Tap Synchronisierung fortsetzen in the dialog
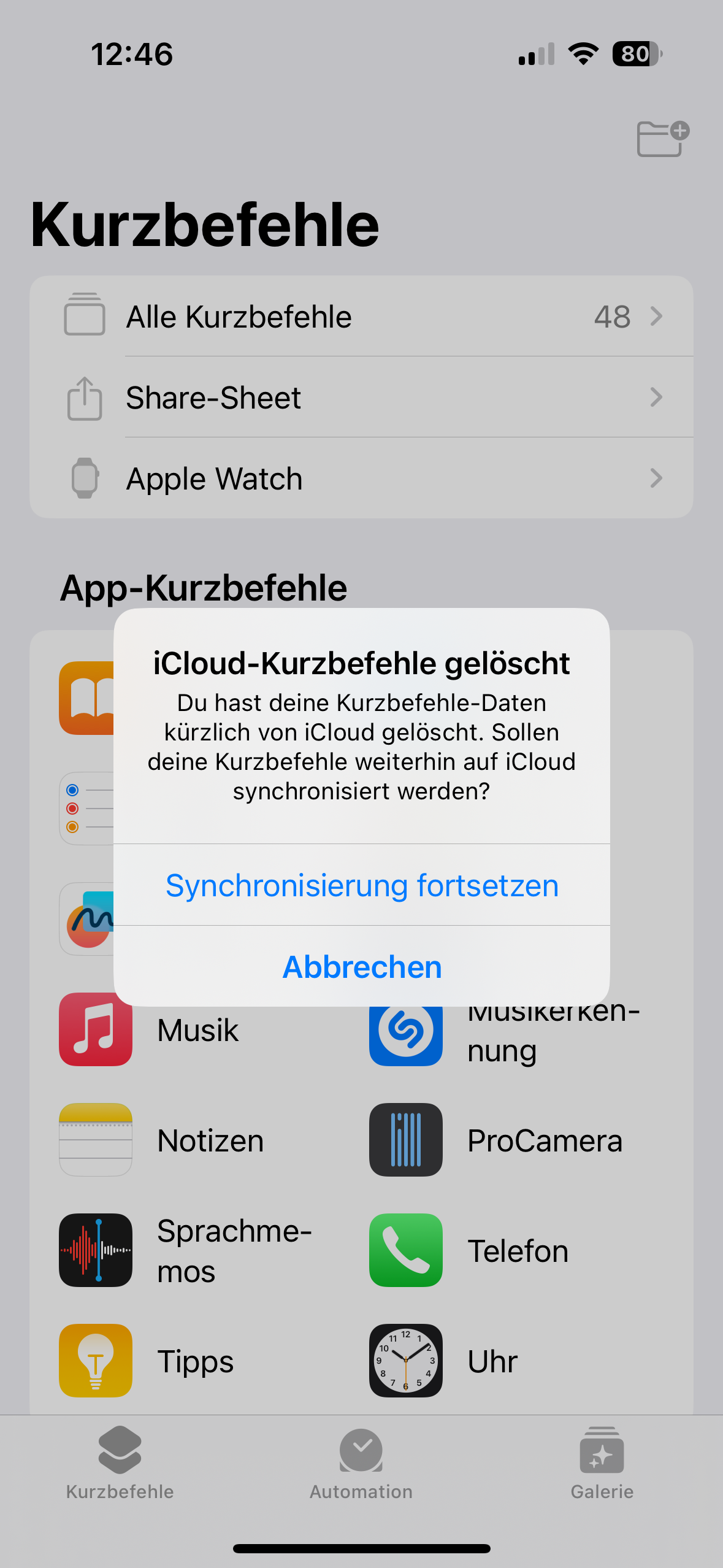Screen dimensions: 723x1568 [362, 885]
